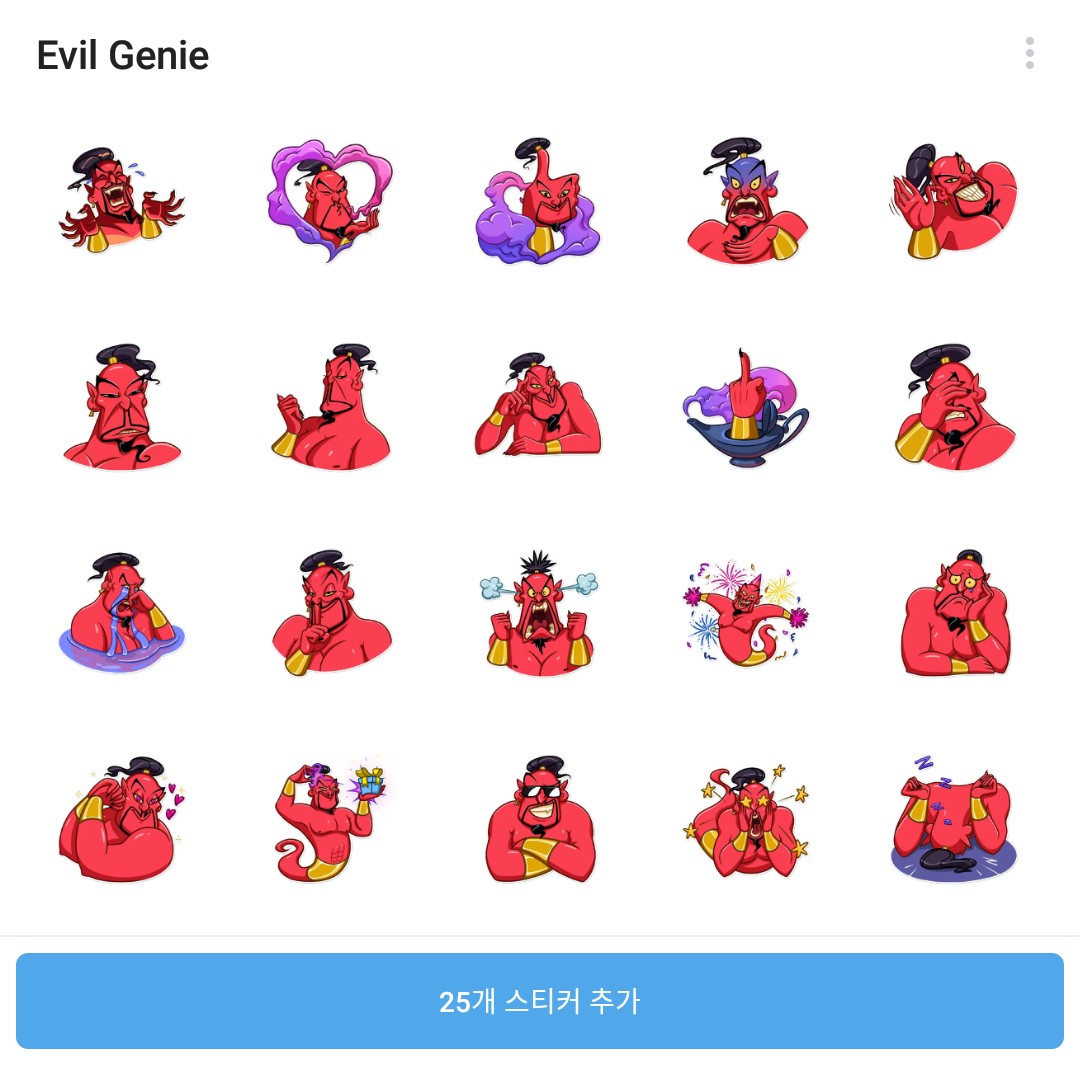Open the overflow menu

1029,54
